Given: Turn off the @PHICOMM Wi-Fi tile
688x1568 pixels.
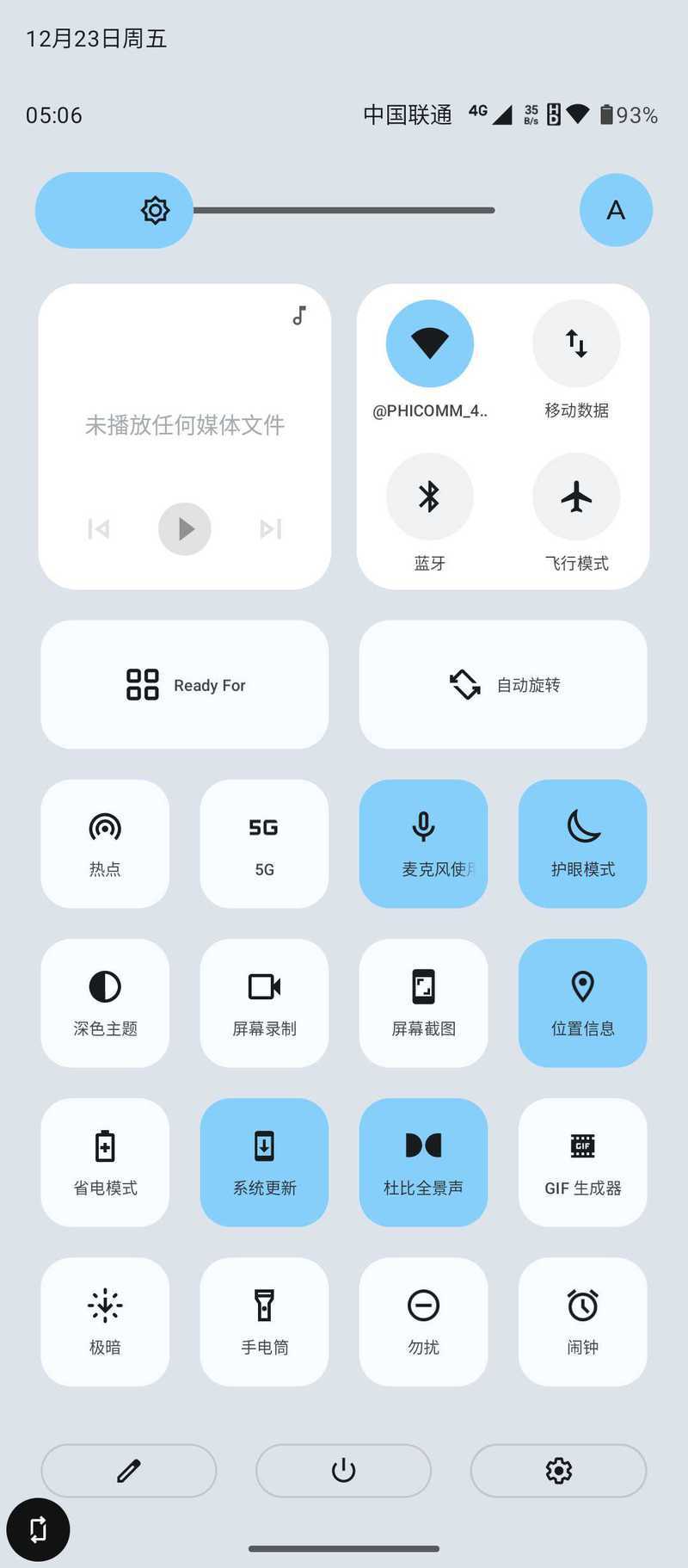Looking at the screenshot, I should [429, 343].
